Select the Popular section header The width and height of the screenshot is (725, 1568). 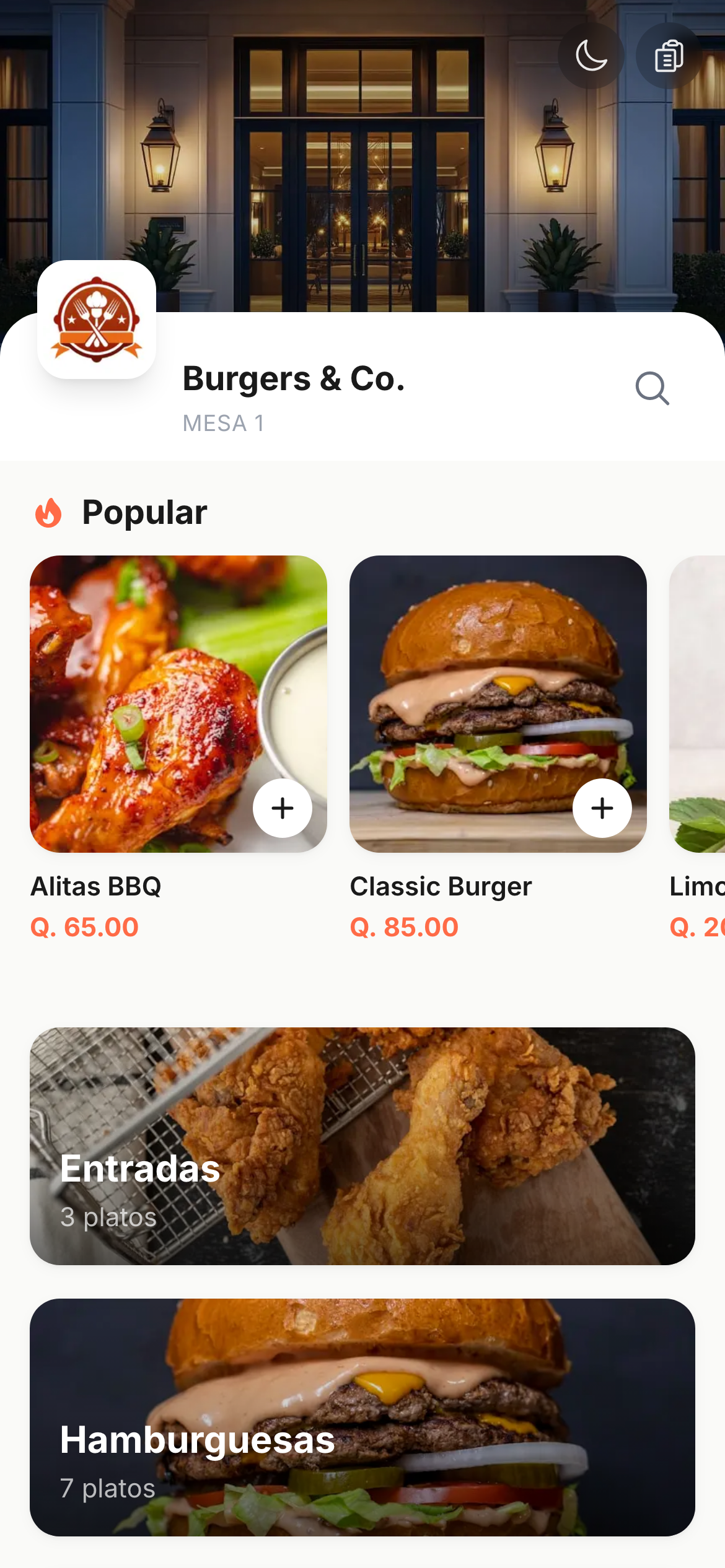pyautogui.click(x=144, y=512)
